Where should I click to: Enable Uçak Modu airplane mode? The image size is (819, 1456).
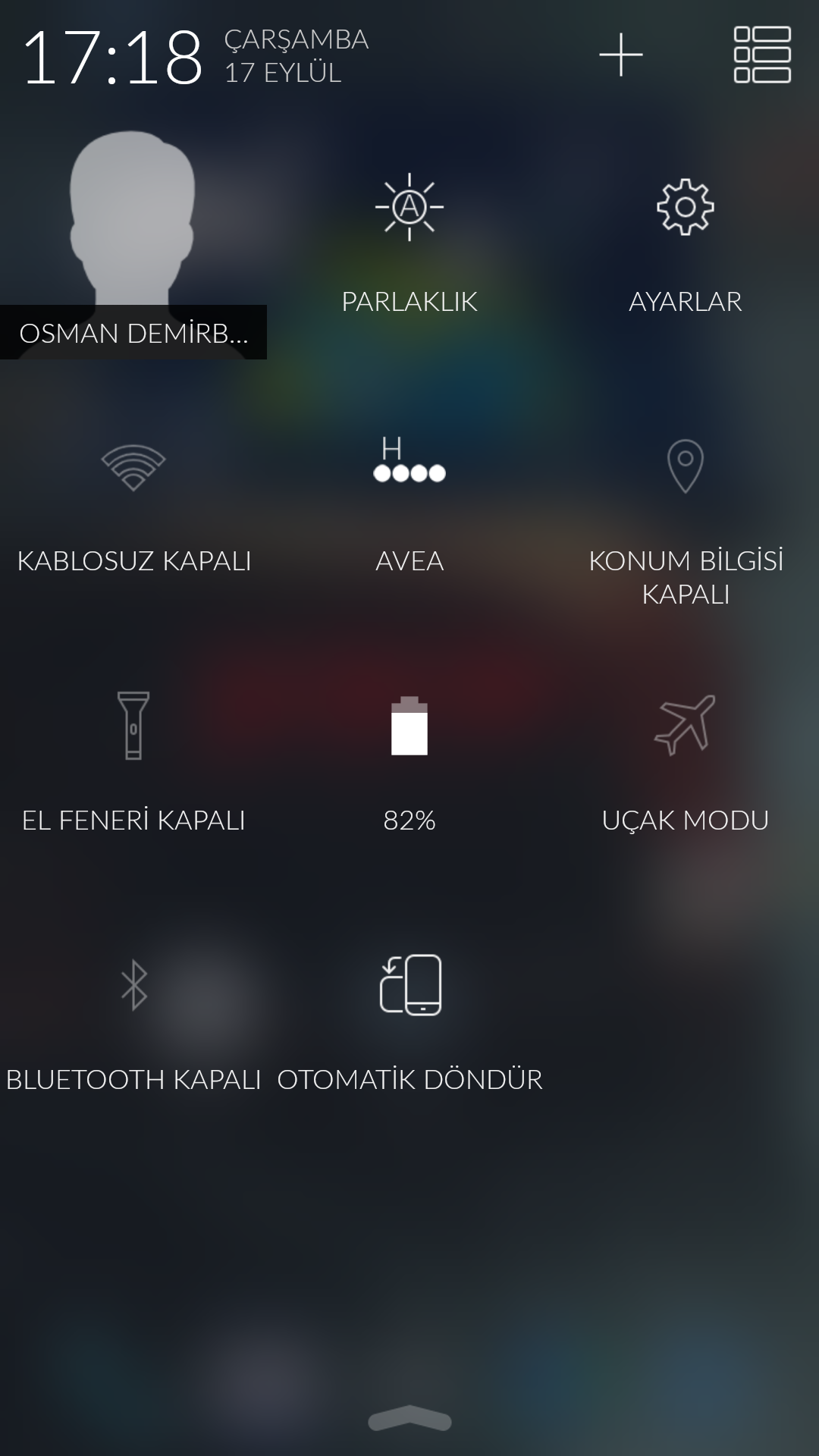tap(685, 763)
